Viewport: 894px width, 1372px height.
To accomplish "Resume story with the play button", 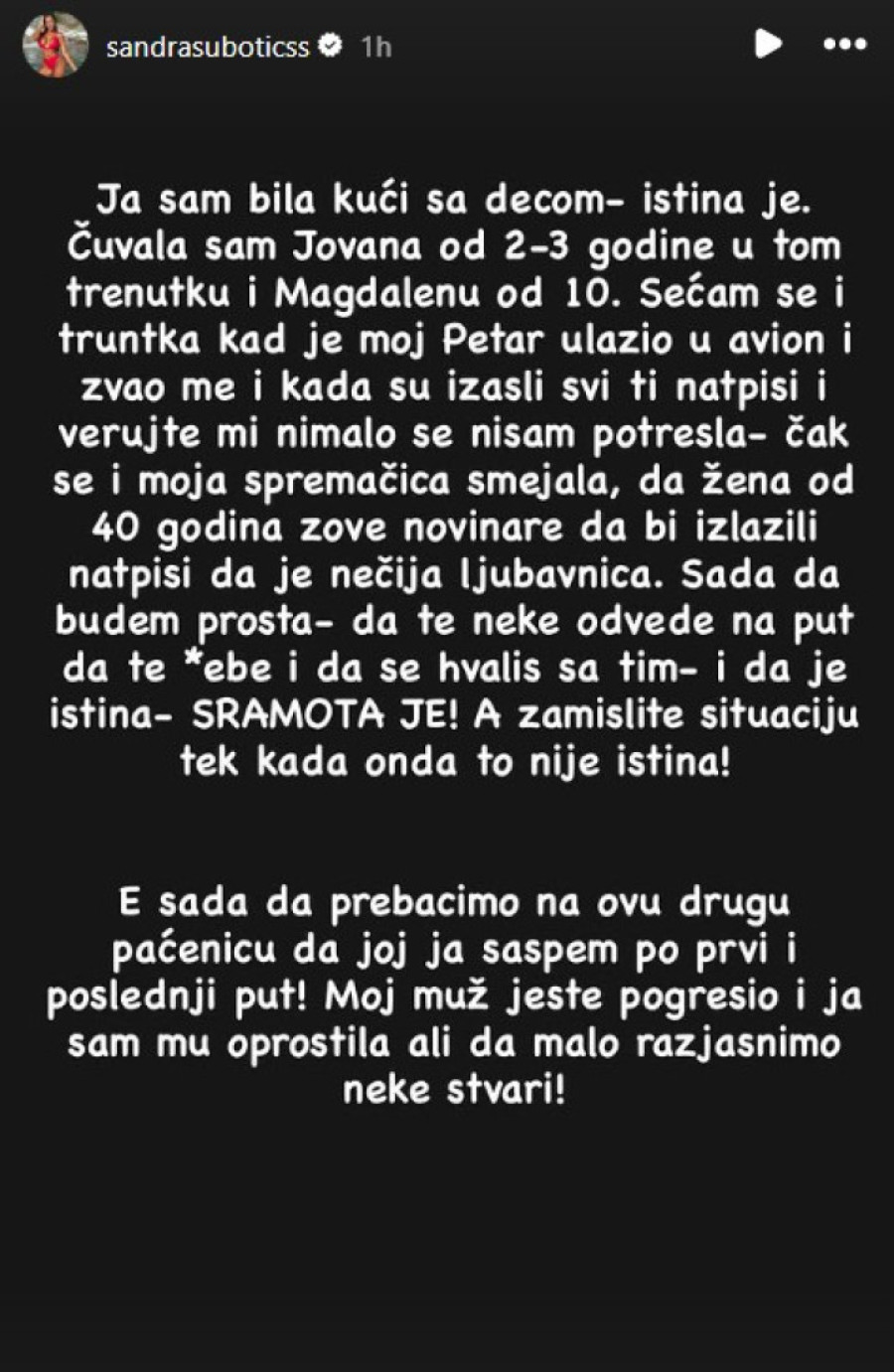I will (767, 44).
